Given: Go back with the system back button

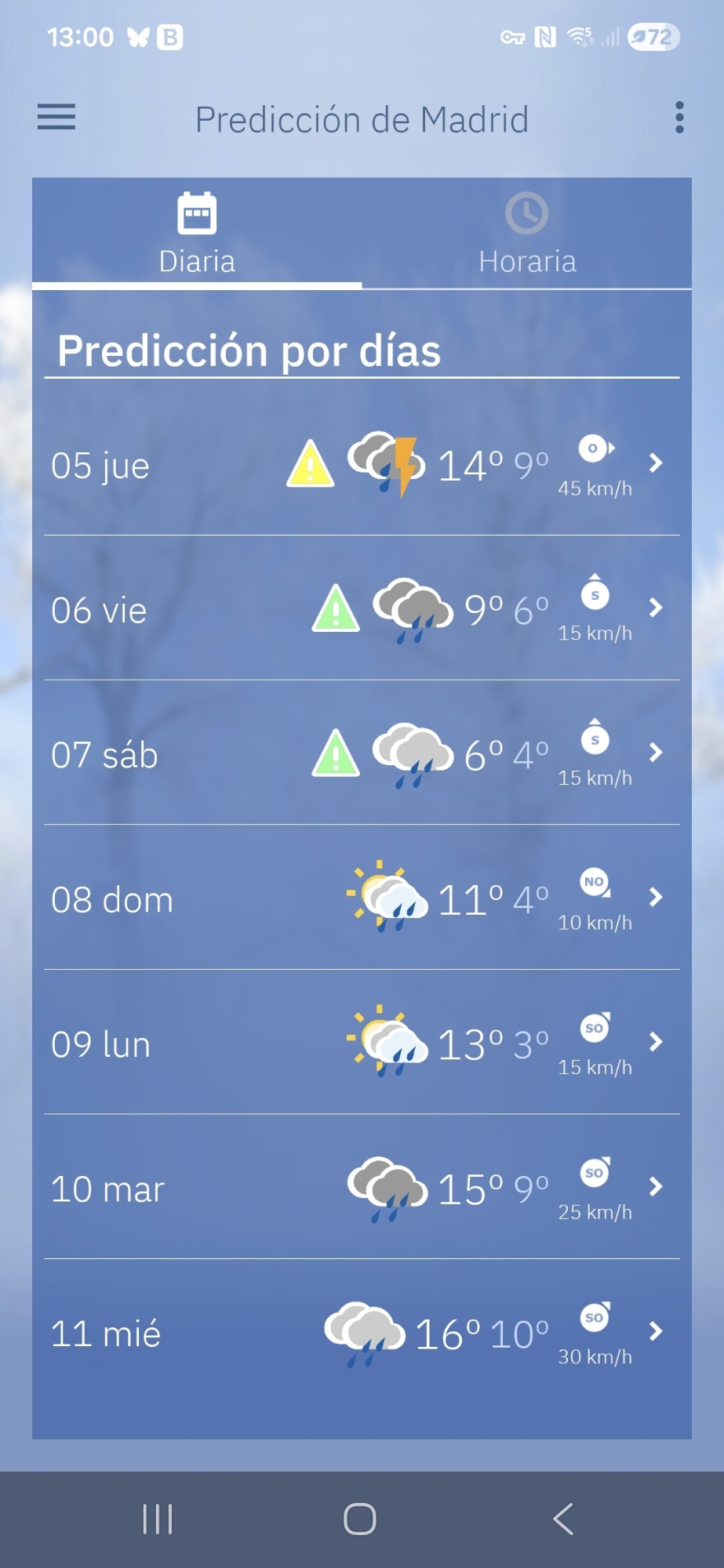Looking at the screenshot, I should pos(563,1519).
